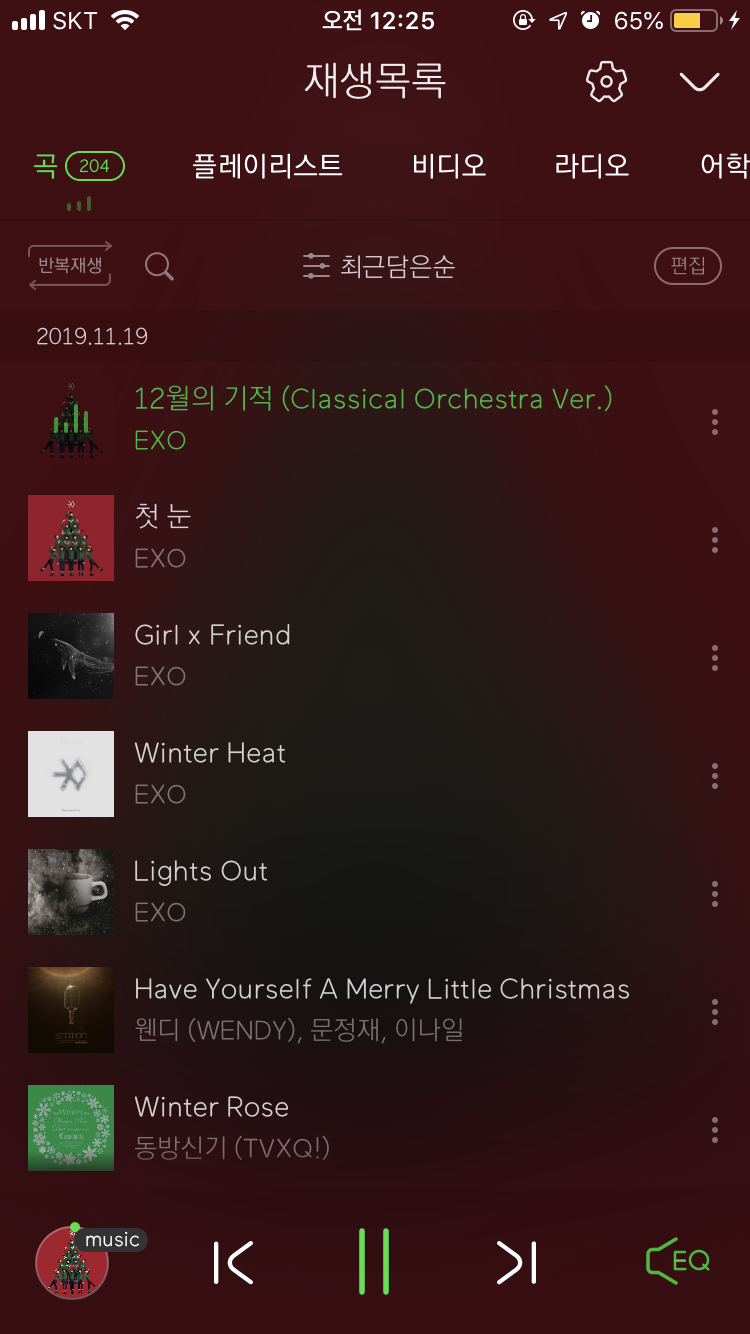
Task: Toggle the 반복재생 repeat mode
Action: [x=70, y=266]
